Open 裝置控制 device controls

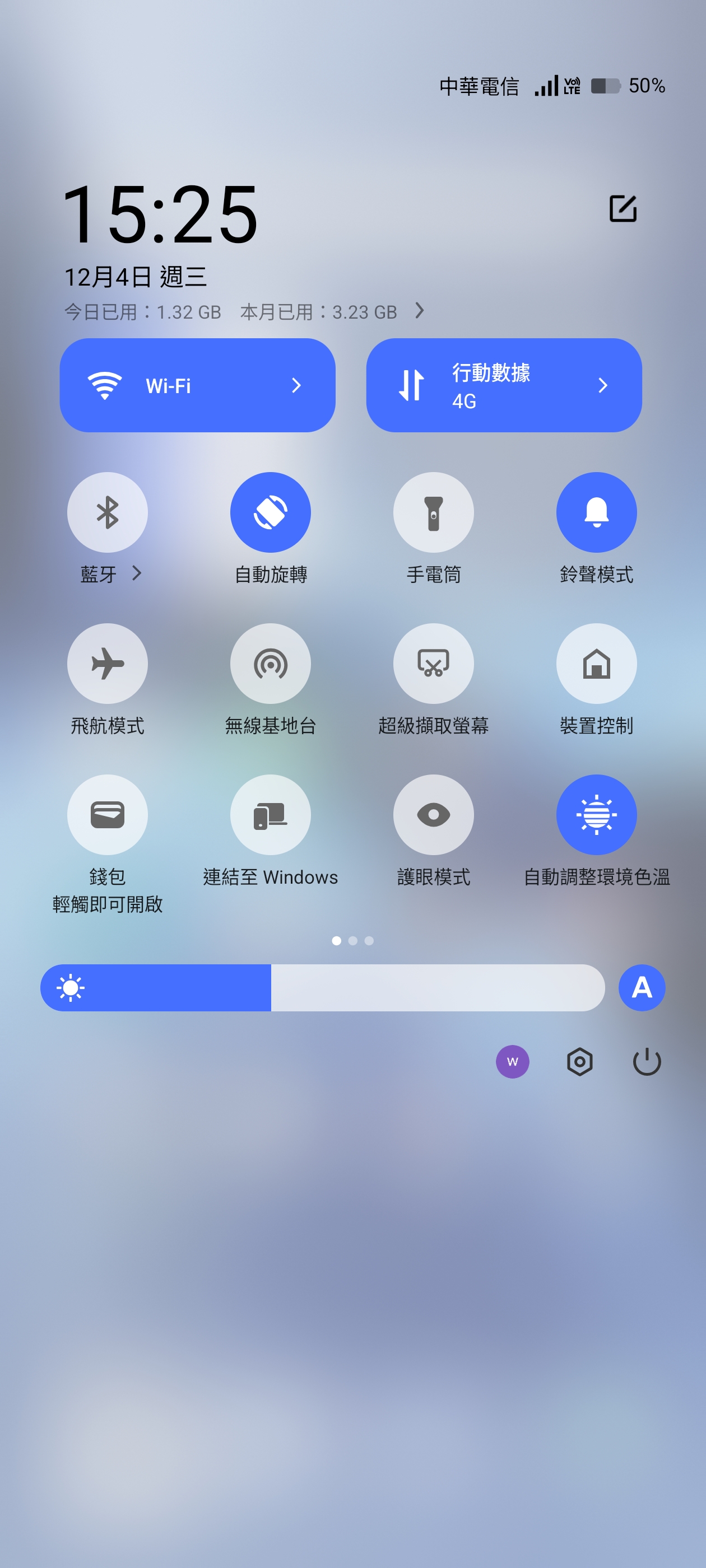[x=596, y=664]
